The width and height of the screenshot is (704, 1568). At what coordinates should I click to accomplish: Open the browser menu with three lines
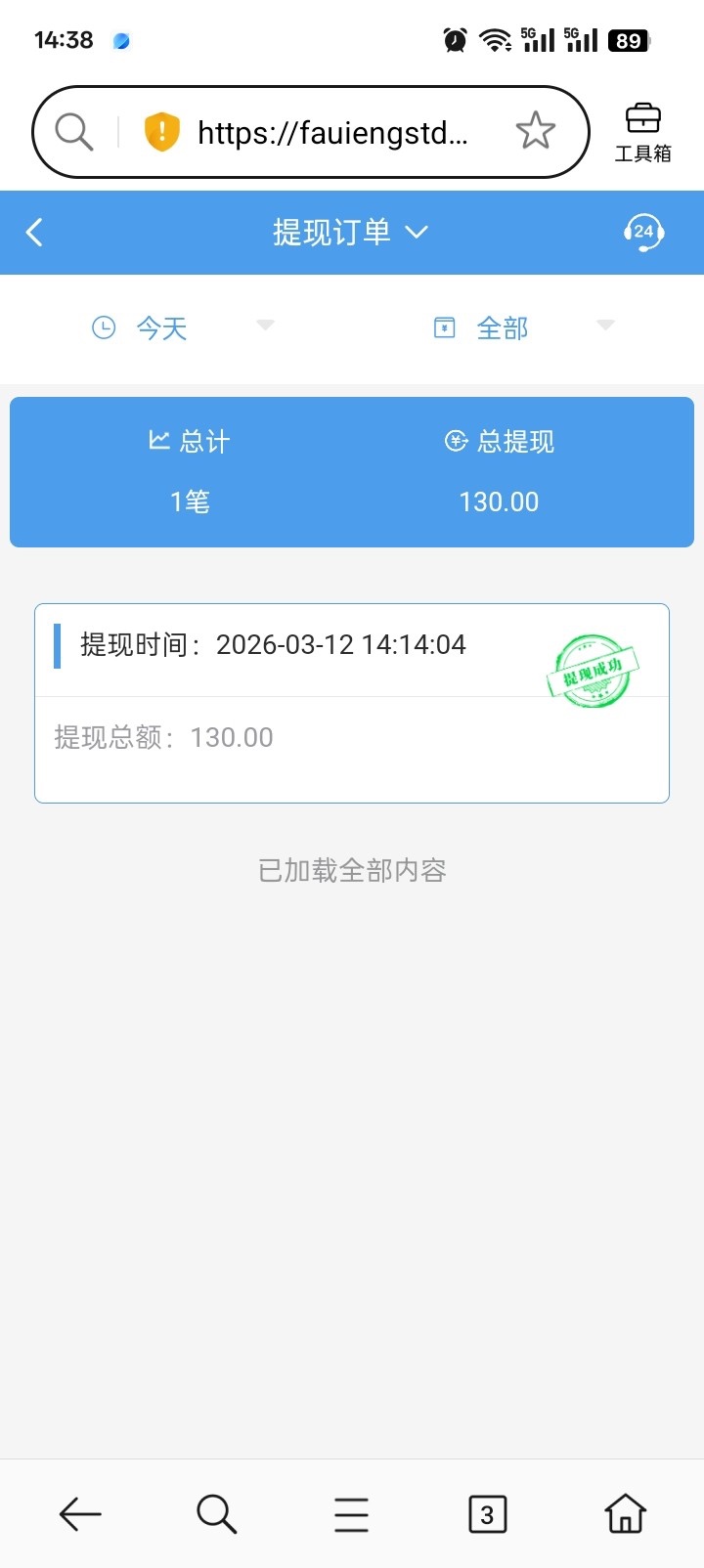[x=351, y=1514]
